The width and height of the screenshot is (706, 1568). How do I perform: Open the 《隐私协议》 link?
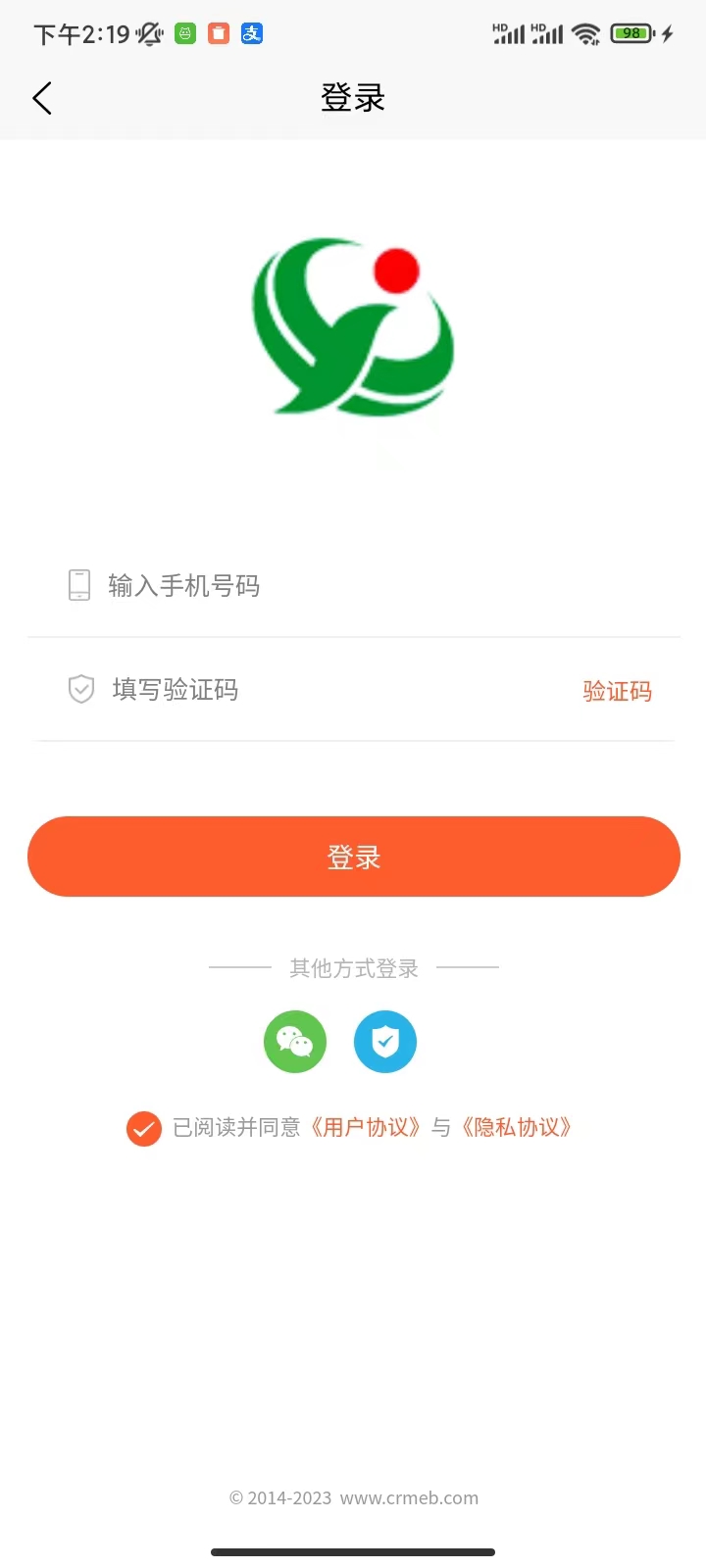tap(517, 1127)
